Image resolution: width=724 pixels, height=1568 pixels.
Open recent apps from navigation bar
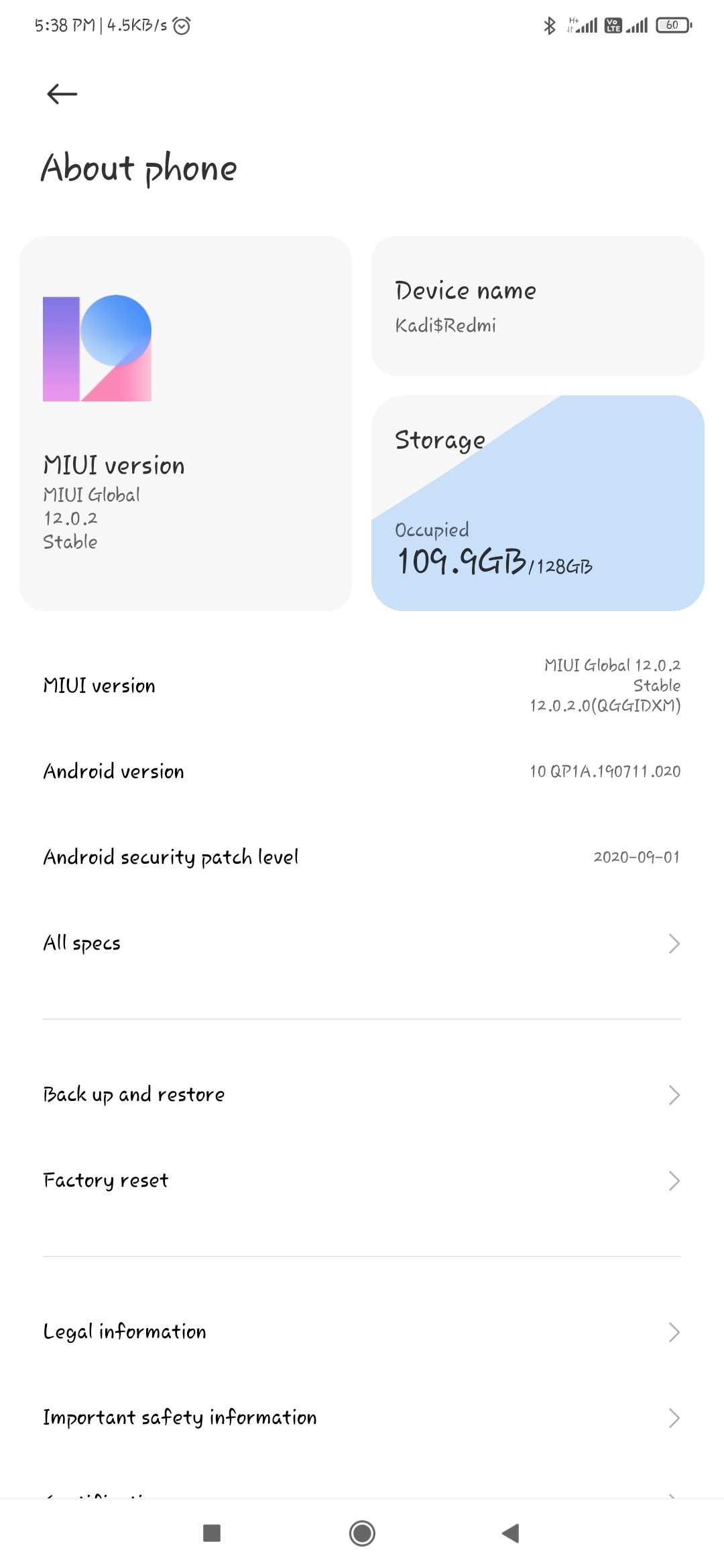pyautogui.click(x=212, y=1533)
